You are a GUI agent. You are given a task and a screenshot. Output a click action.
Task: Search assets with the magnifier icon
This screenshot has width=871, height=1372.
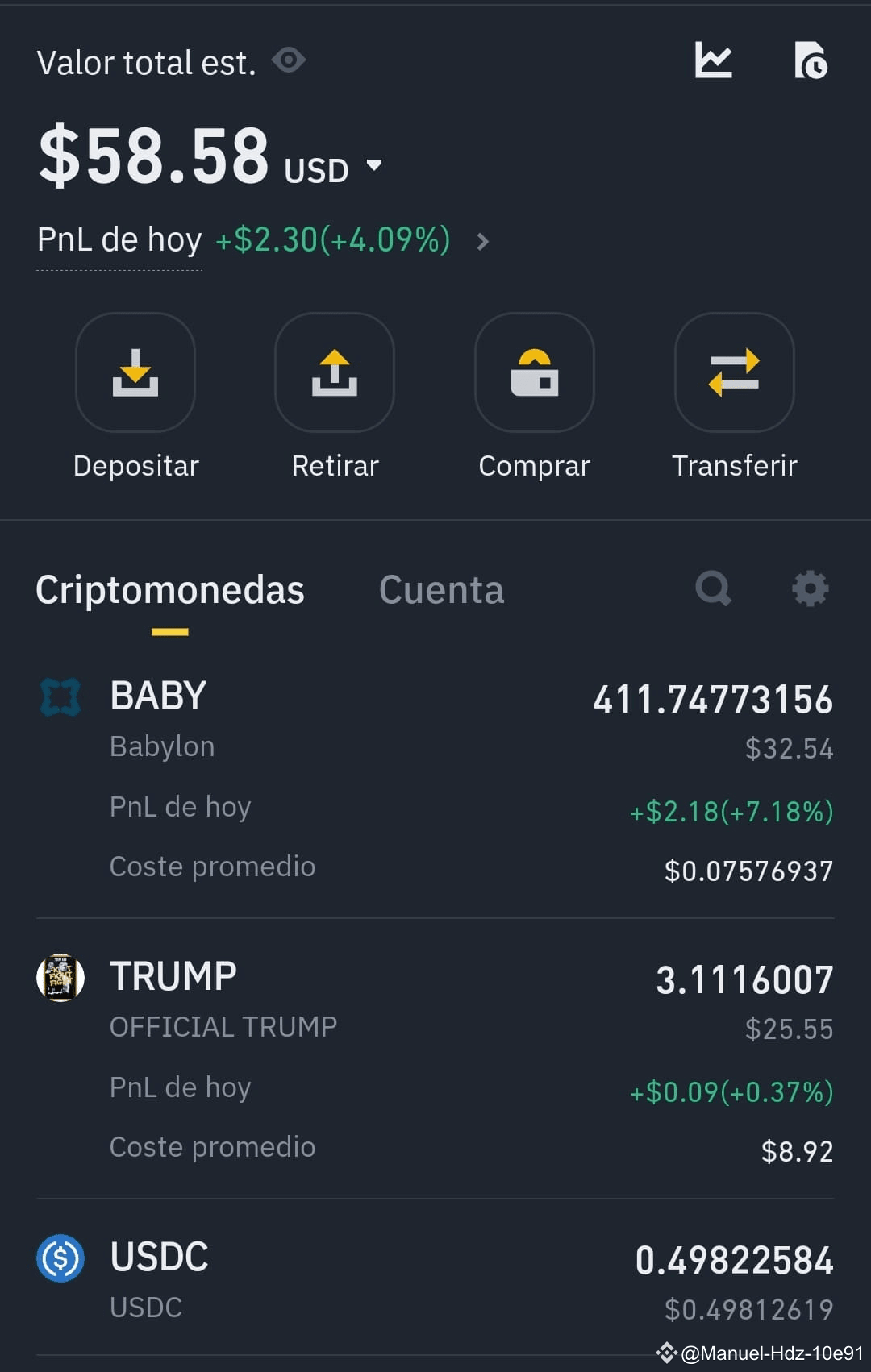click(x=714, y=588)
